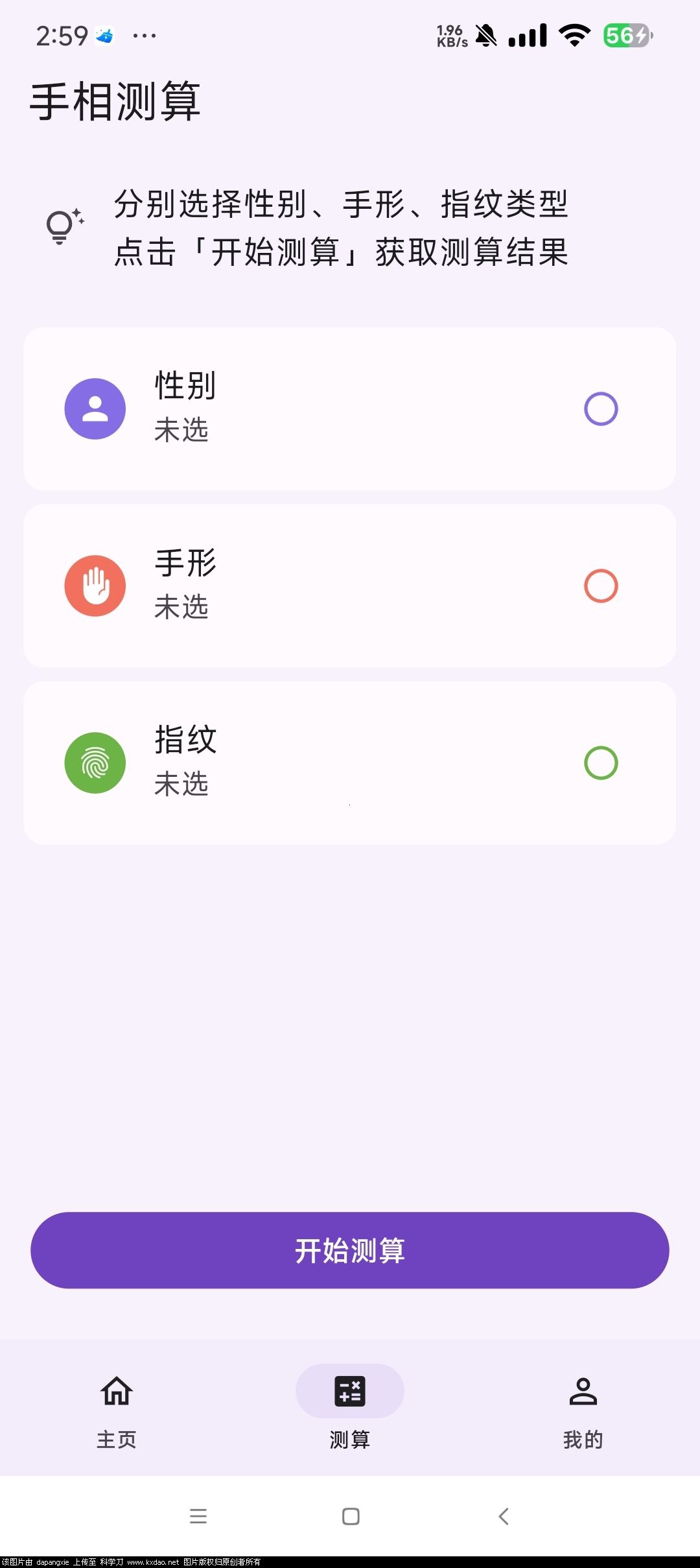Screen dimensions: 700x1568
Task: Switch to the 主页 tab
Action: tap(117, 1411)
